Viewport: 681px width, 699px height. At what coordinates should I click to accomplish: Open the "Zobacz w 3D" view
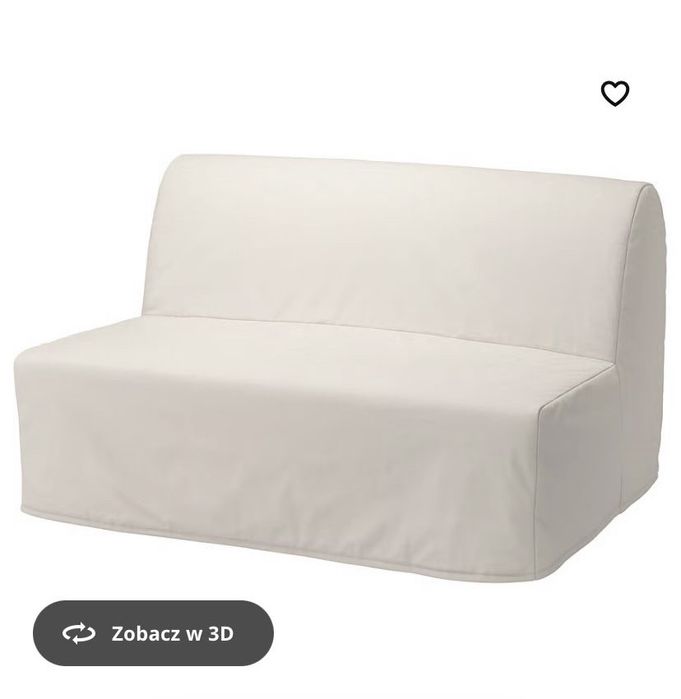[x=153, y=633]
